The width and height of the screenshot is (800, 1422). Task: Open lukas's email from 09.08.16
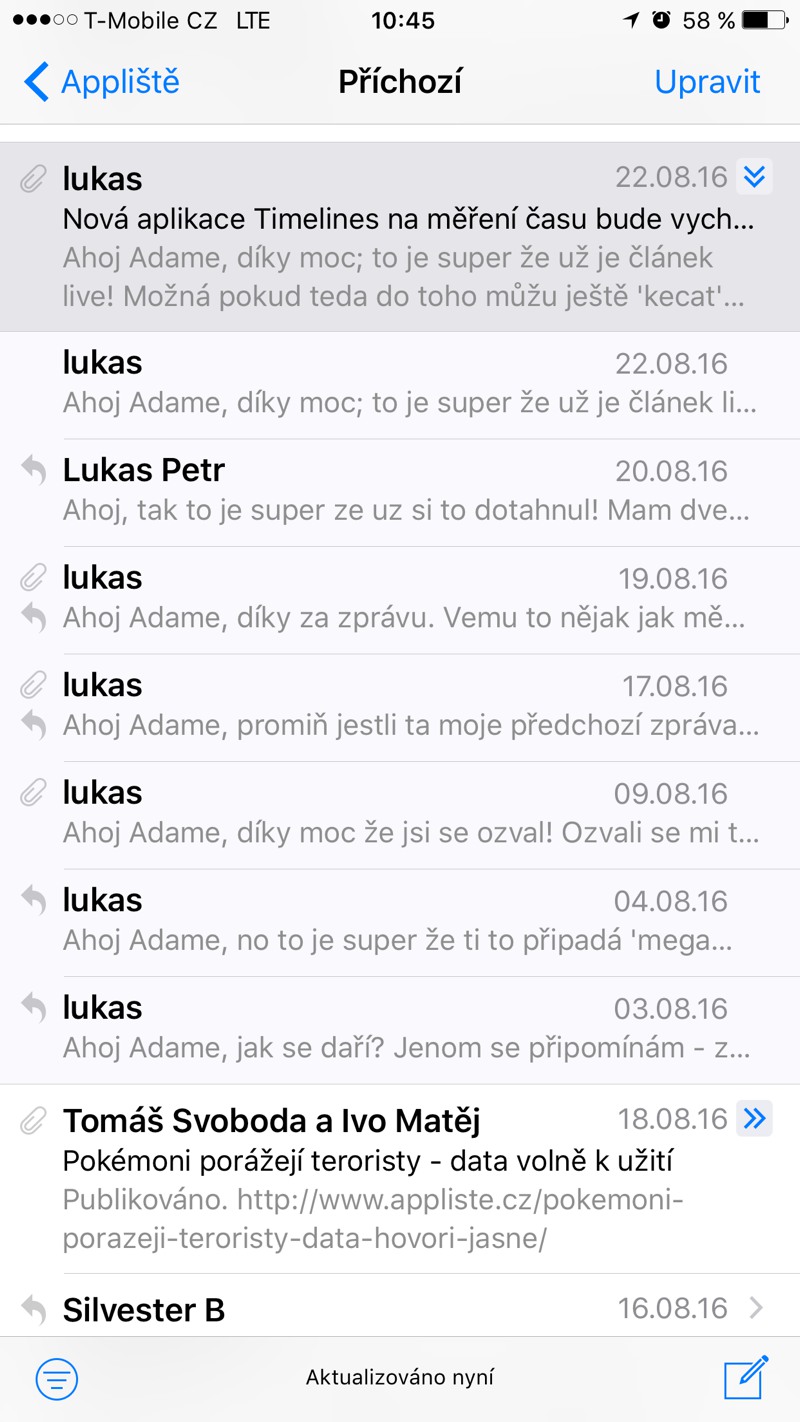pyautogui.click(x=400, y=813)
